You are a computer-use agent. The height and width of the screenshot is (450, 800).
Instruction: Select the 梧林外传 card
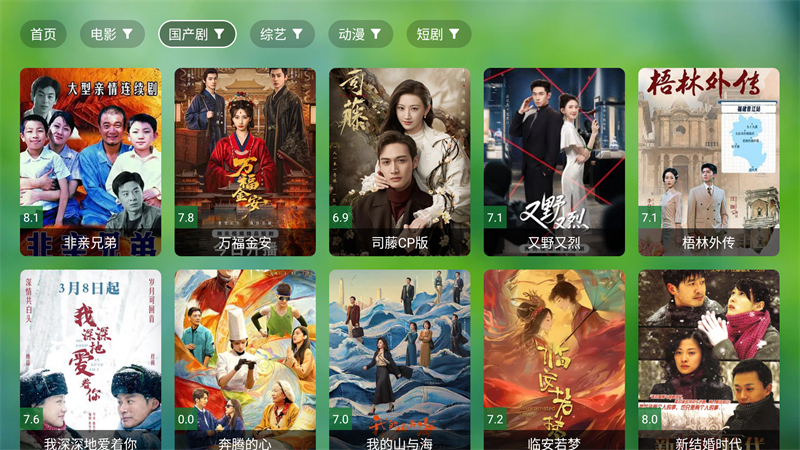tap(708, 160)
